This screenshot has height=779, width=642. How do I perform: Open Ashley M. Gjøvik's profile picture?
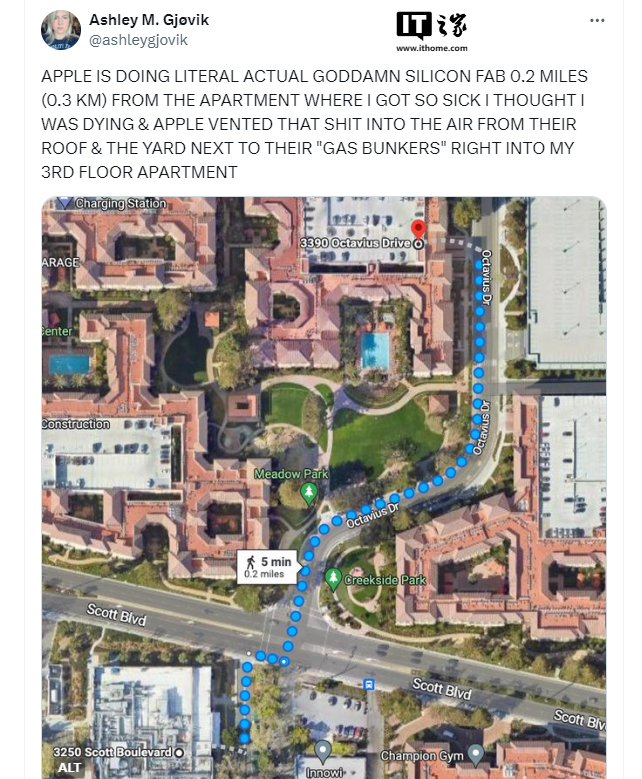tap(61, 30)
